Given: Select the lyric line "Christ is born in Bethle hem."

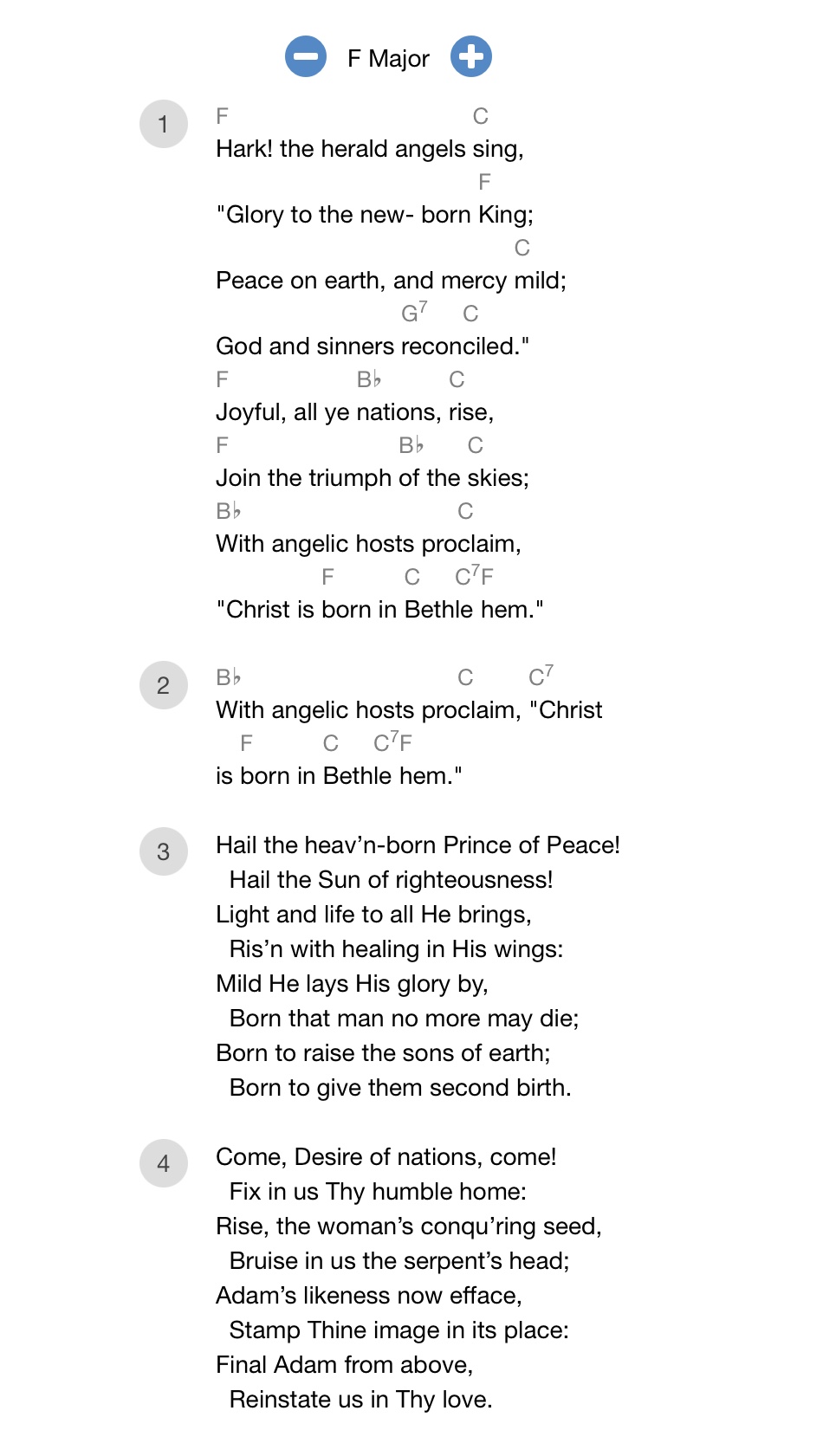Looking at the screenshot, I should click(x=380, y=609).
